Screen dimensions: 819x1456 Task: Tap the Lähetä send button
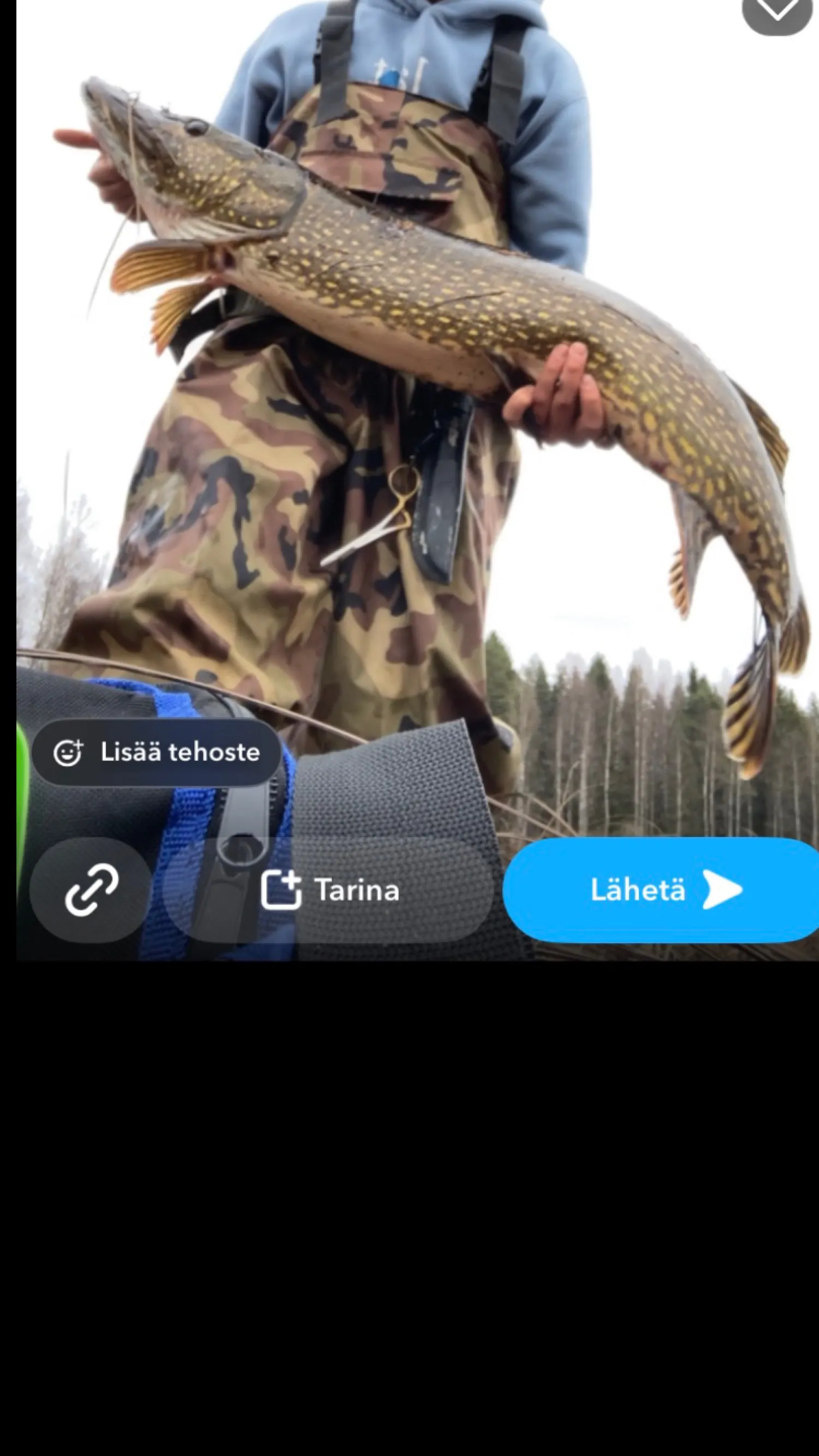click(662, 890)
